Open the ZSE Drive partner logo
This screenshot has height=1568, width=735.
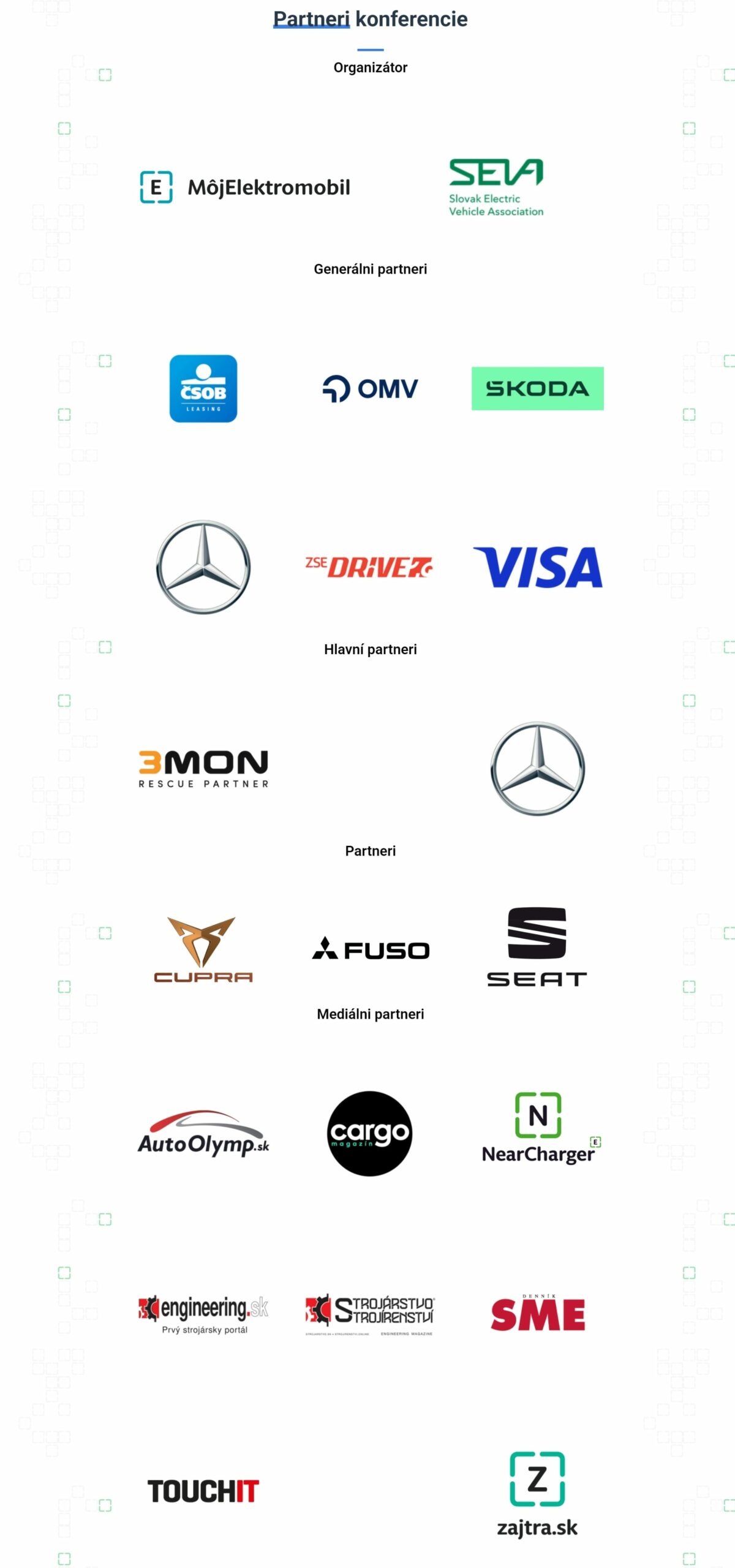pyautogui.click(x=369, y=567)
